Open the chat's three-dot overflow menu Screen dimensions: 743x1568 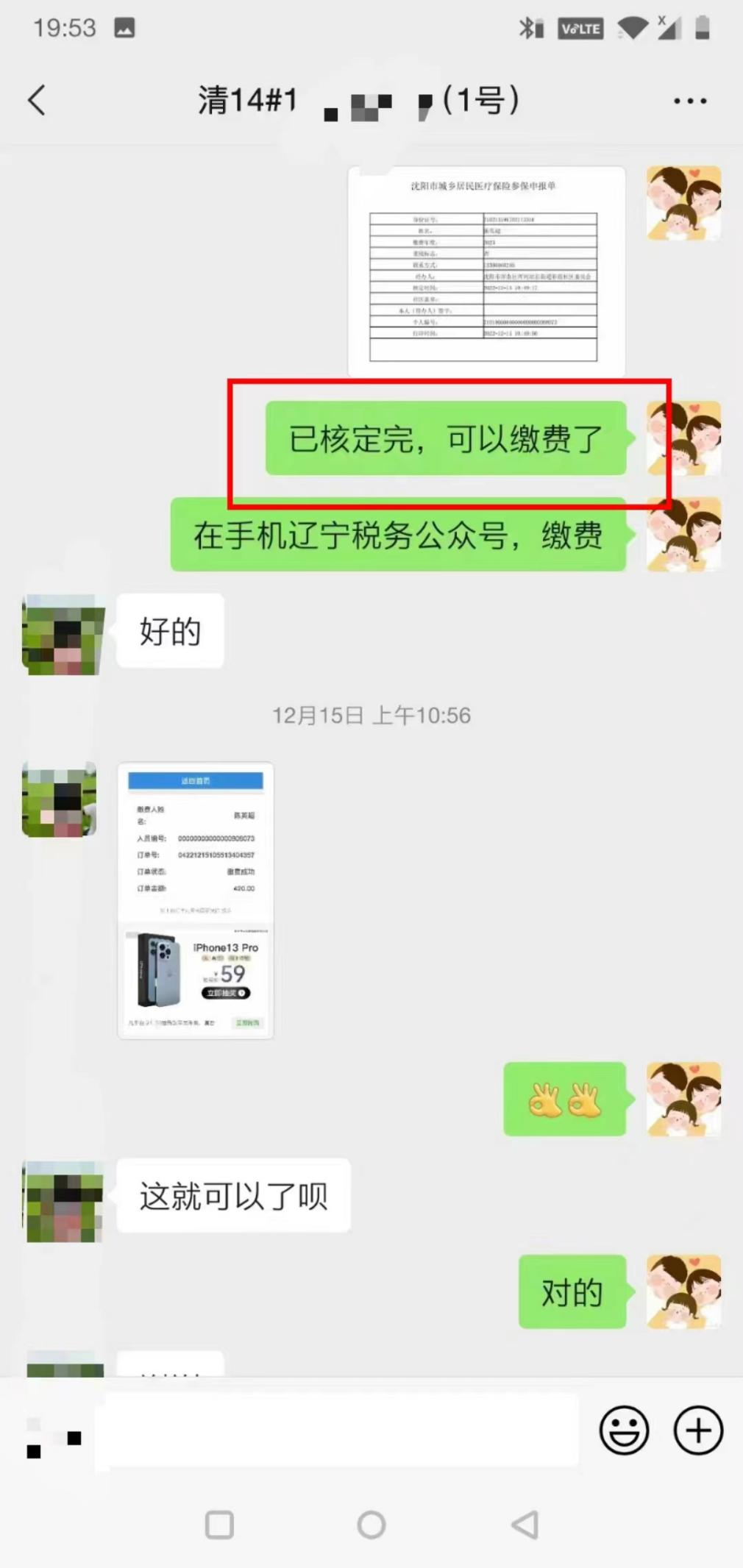click(x=689, y=101)
